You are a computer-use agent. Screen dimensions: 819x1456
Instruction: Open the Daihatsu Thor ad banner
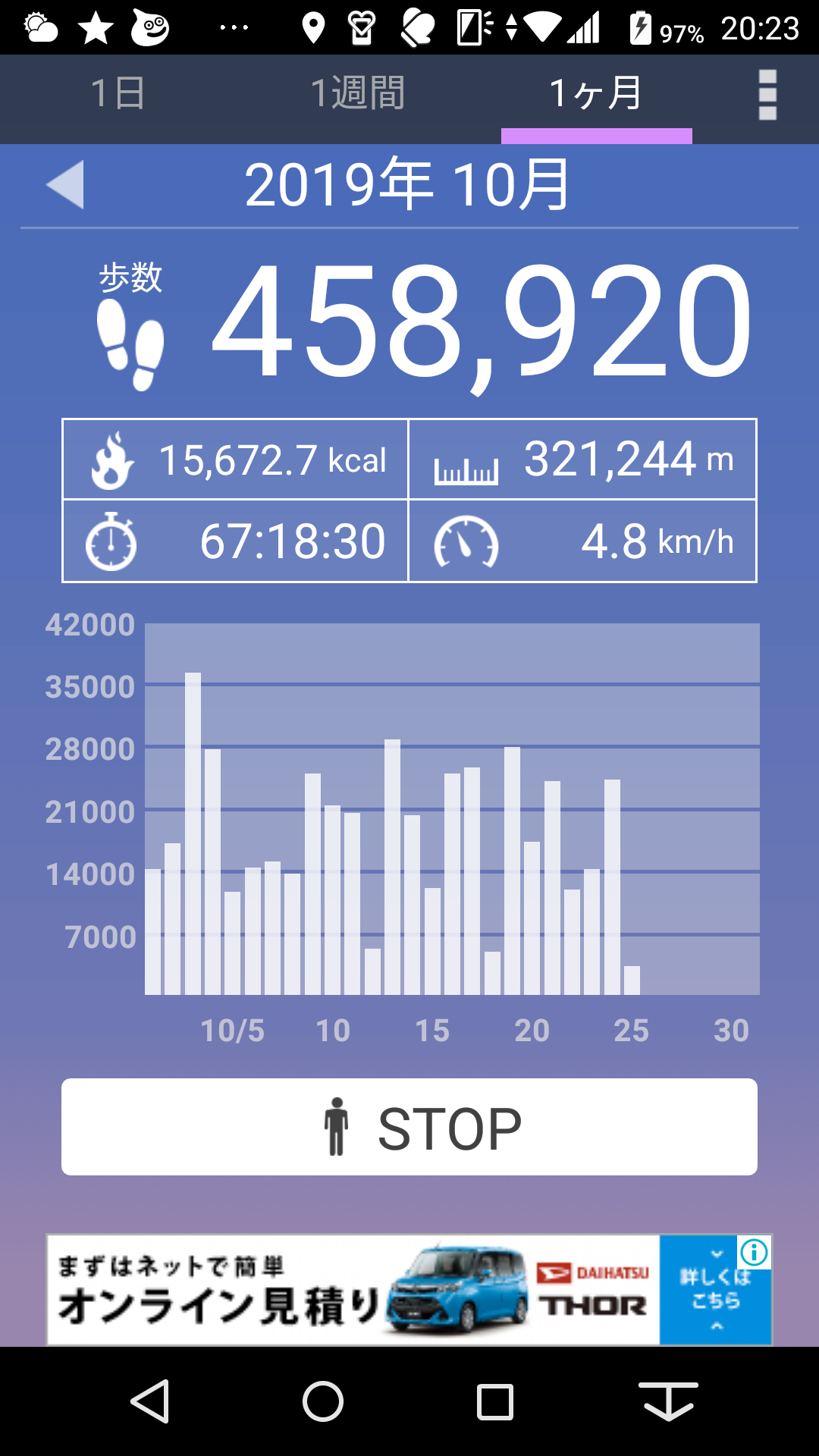pos(409,1290)
